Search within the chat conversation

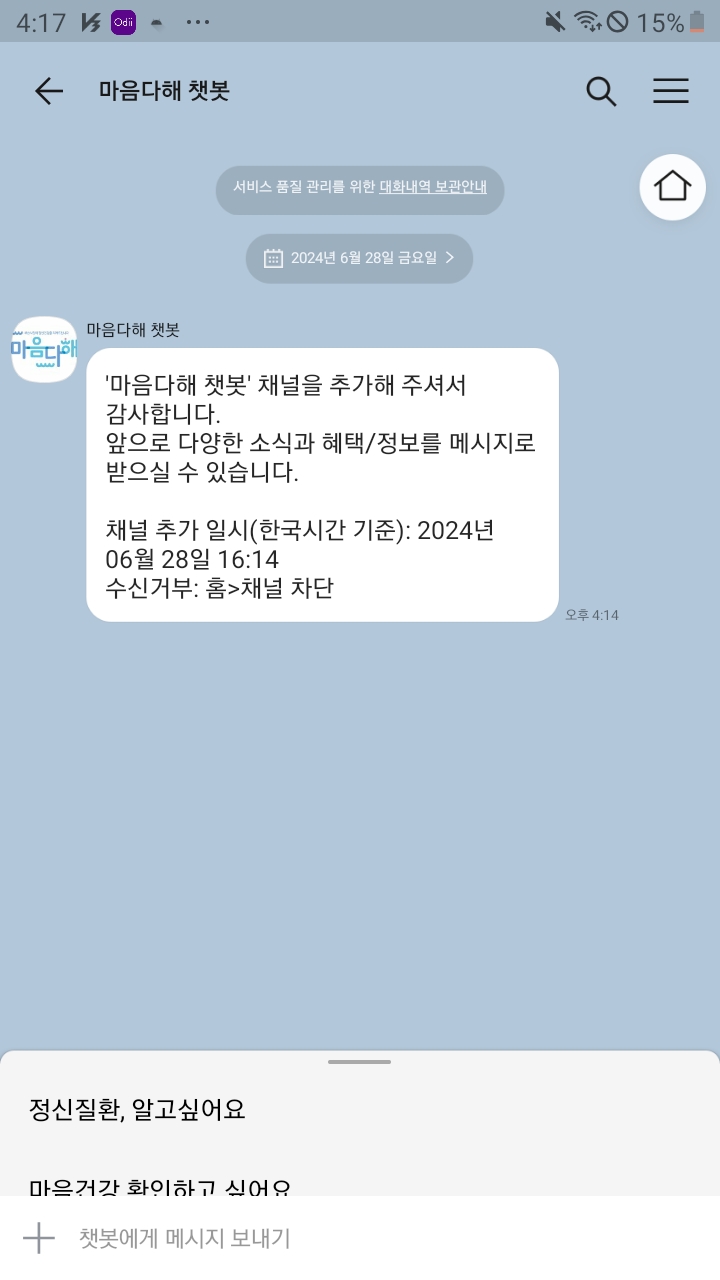click(x=601, y=91)
